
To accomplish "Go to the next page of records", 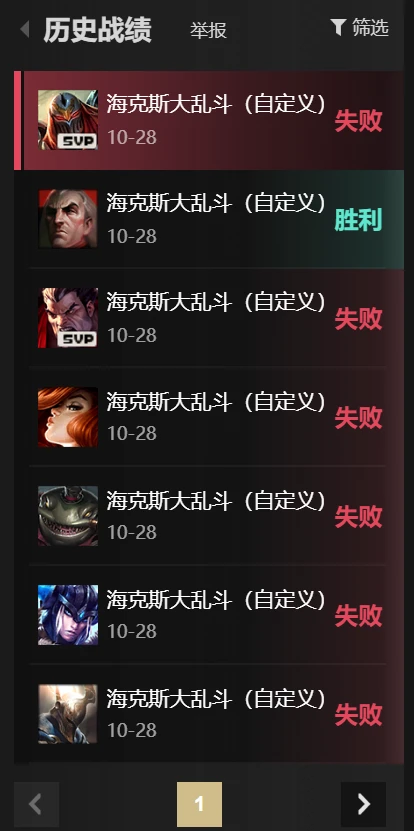I will tap(363, 804).
